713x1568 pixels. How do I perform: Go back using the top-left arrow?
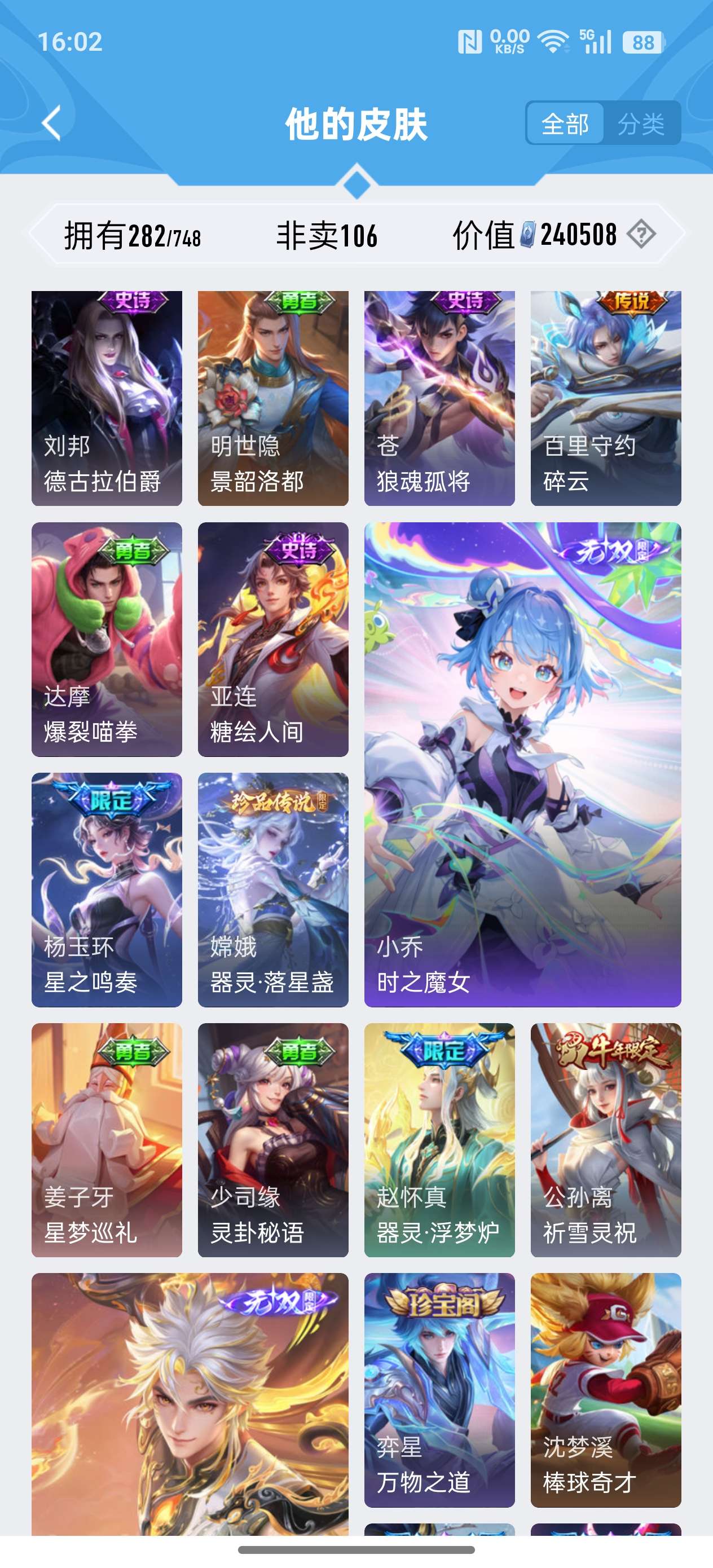(x=53, y=124)
